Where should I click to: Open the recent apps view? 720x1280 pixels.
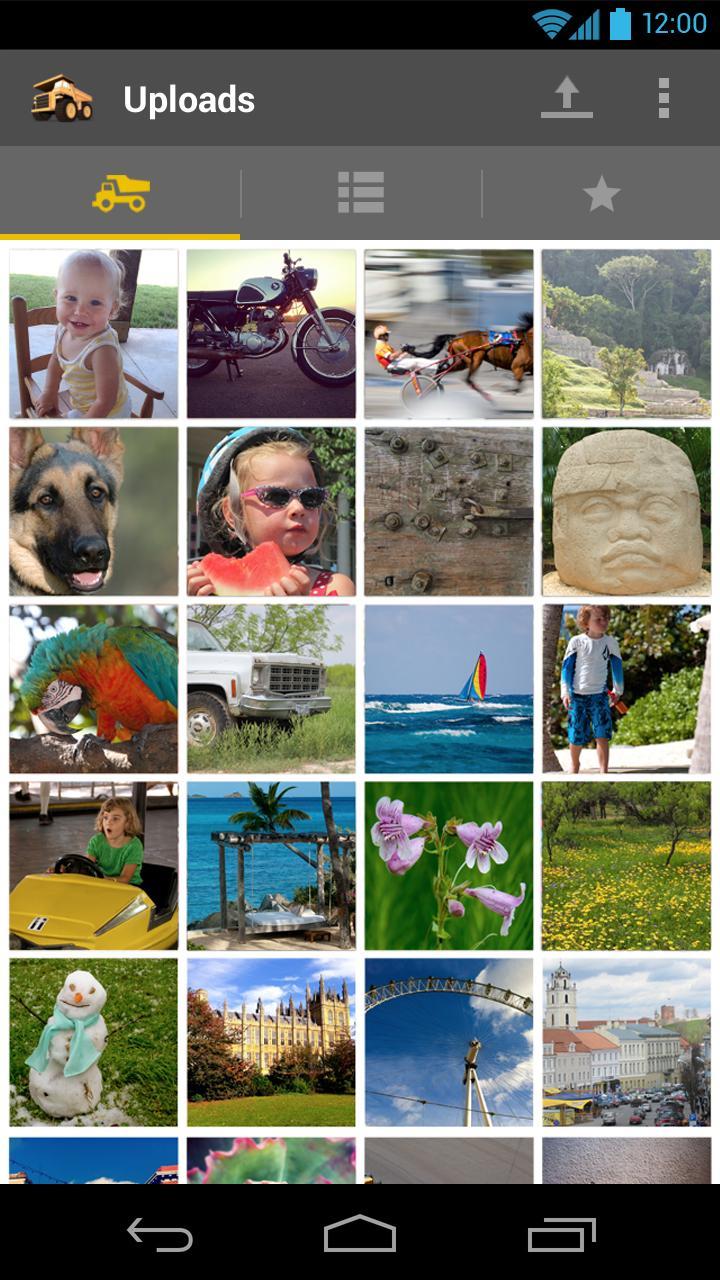[561, 1235]
